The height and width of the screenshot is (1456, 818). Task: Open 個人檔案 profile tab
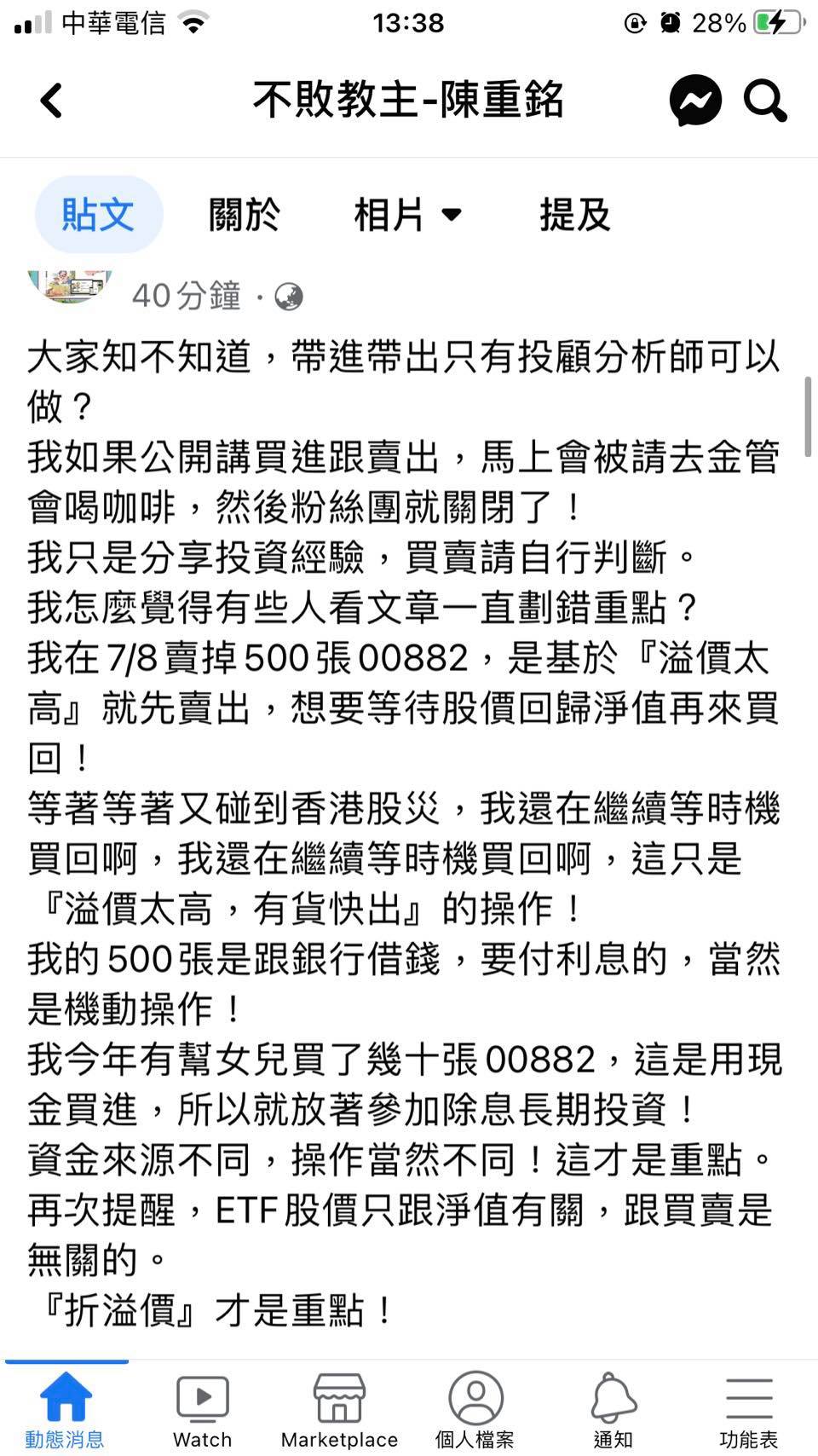(x=475, y=1410)
